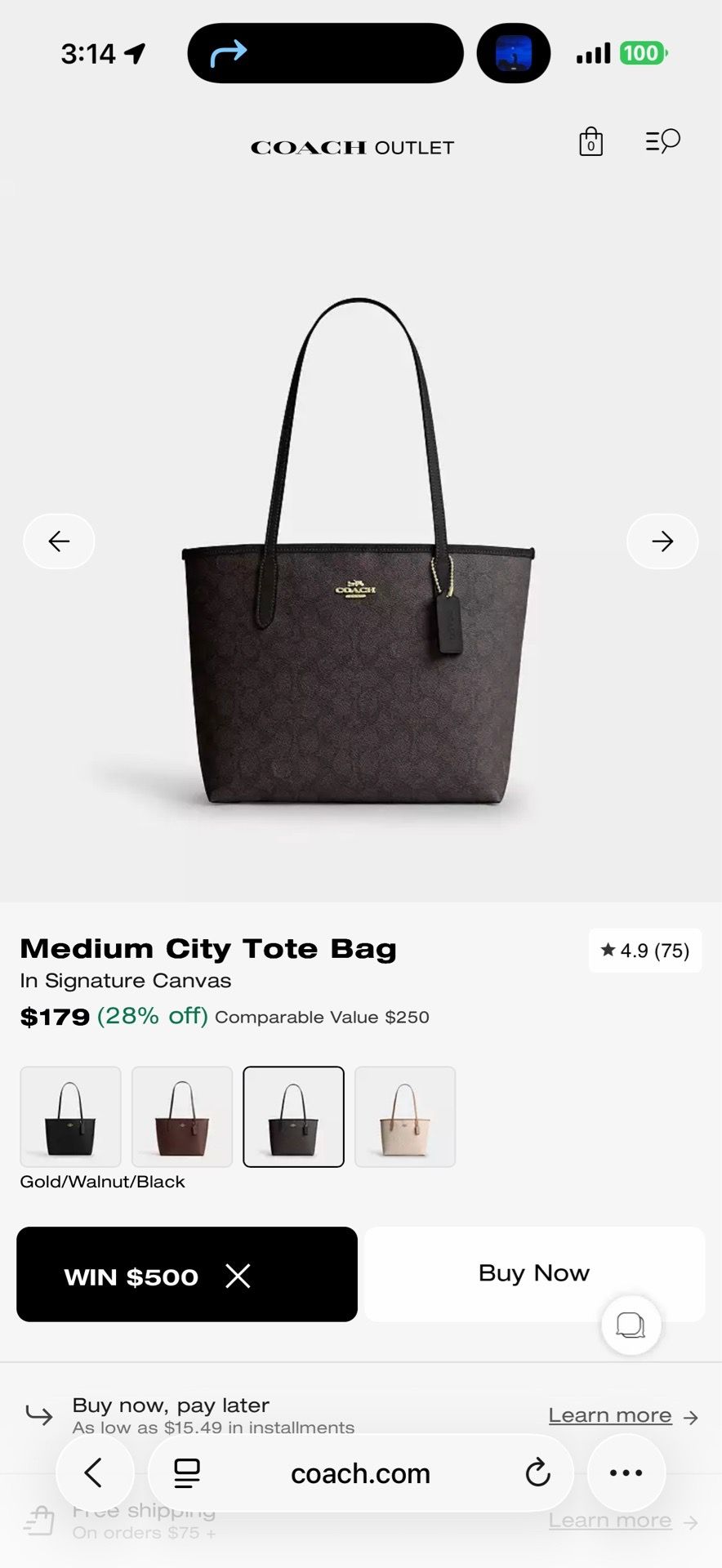Show the next product image
The width and height of the screenshot is (722, 1568).
click(x=662, y=541)
